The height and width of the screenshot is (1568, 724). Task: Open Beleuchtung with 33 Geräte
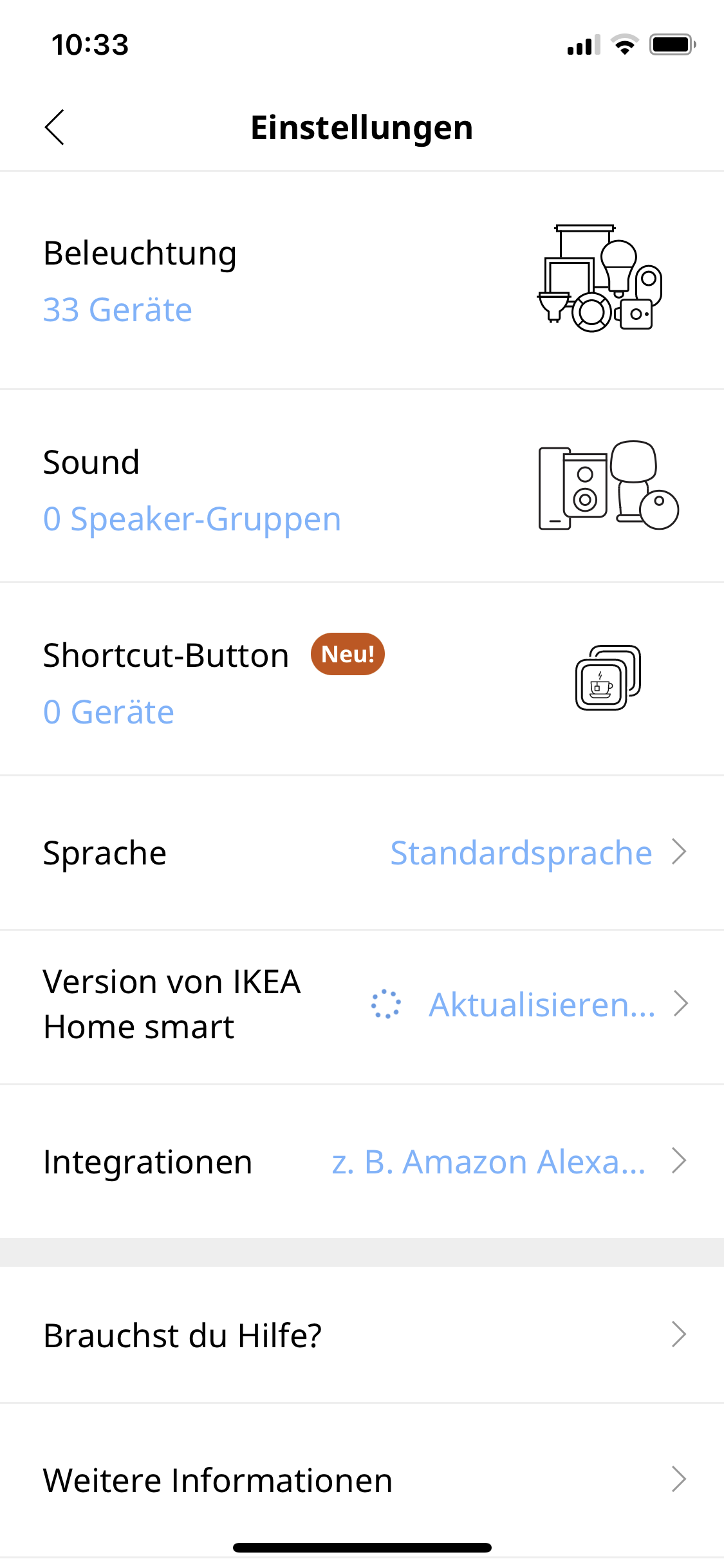point(362,280)
